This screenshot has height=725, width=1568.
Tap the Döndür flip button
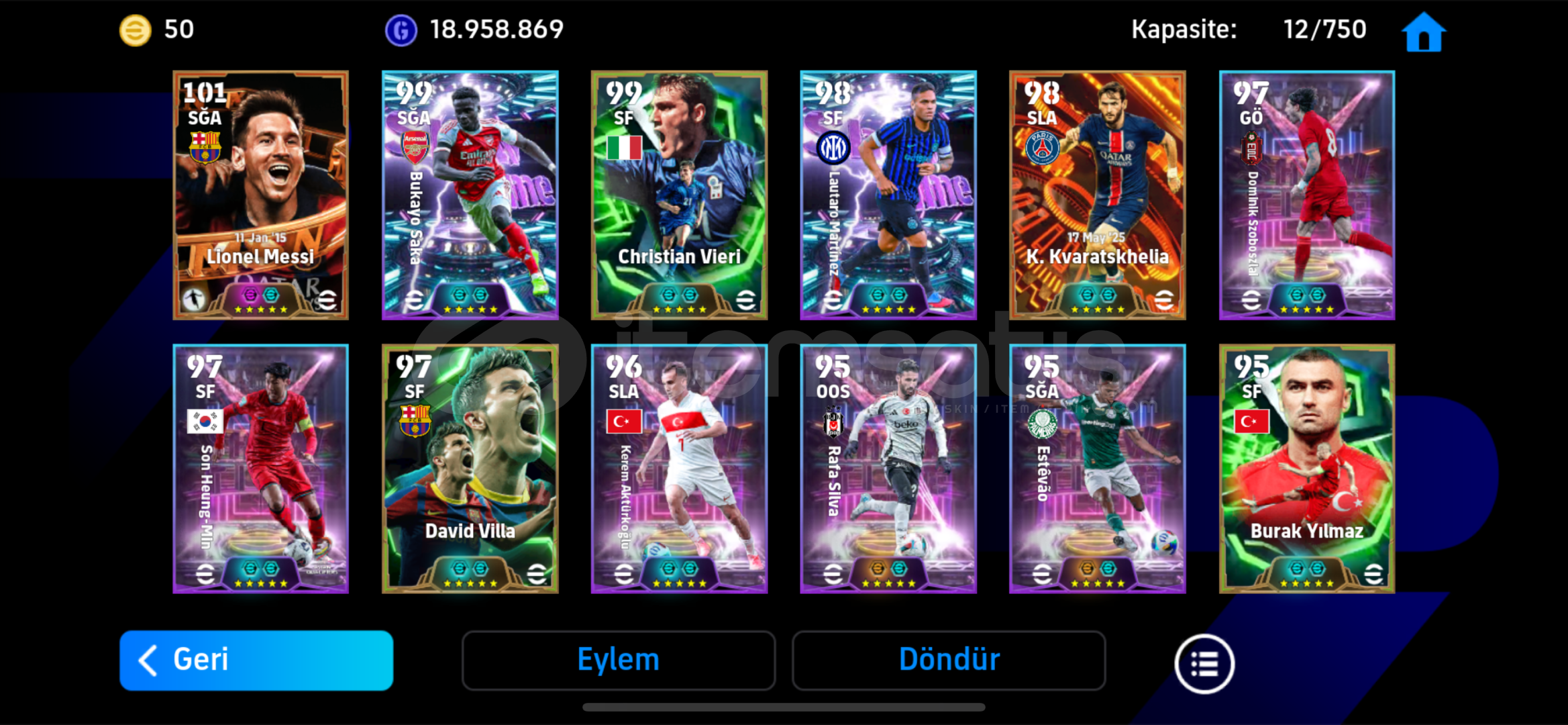[x=949, y=660]
